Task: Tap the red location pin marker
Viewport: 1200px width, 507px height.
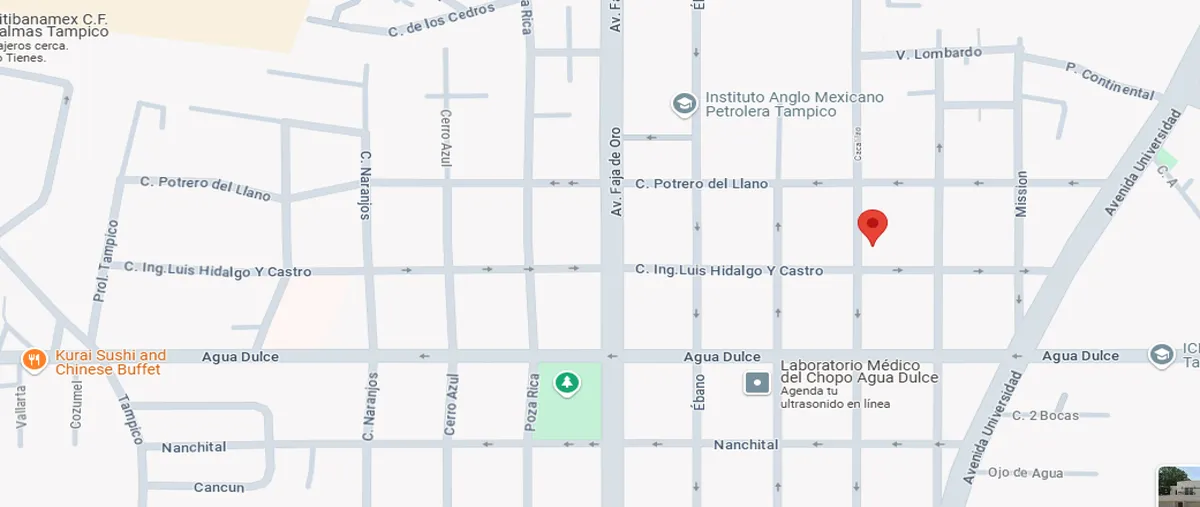Action: click(x=872, y=225)
